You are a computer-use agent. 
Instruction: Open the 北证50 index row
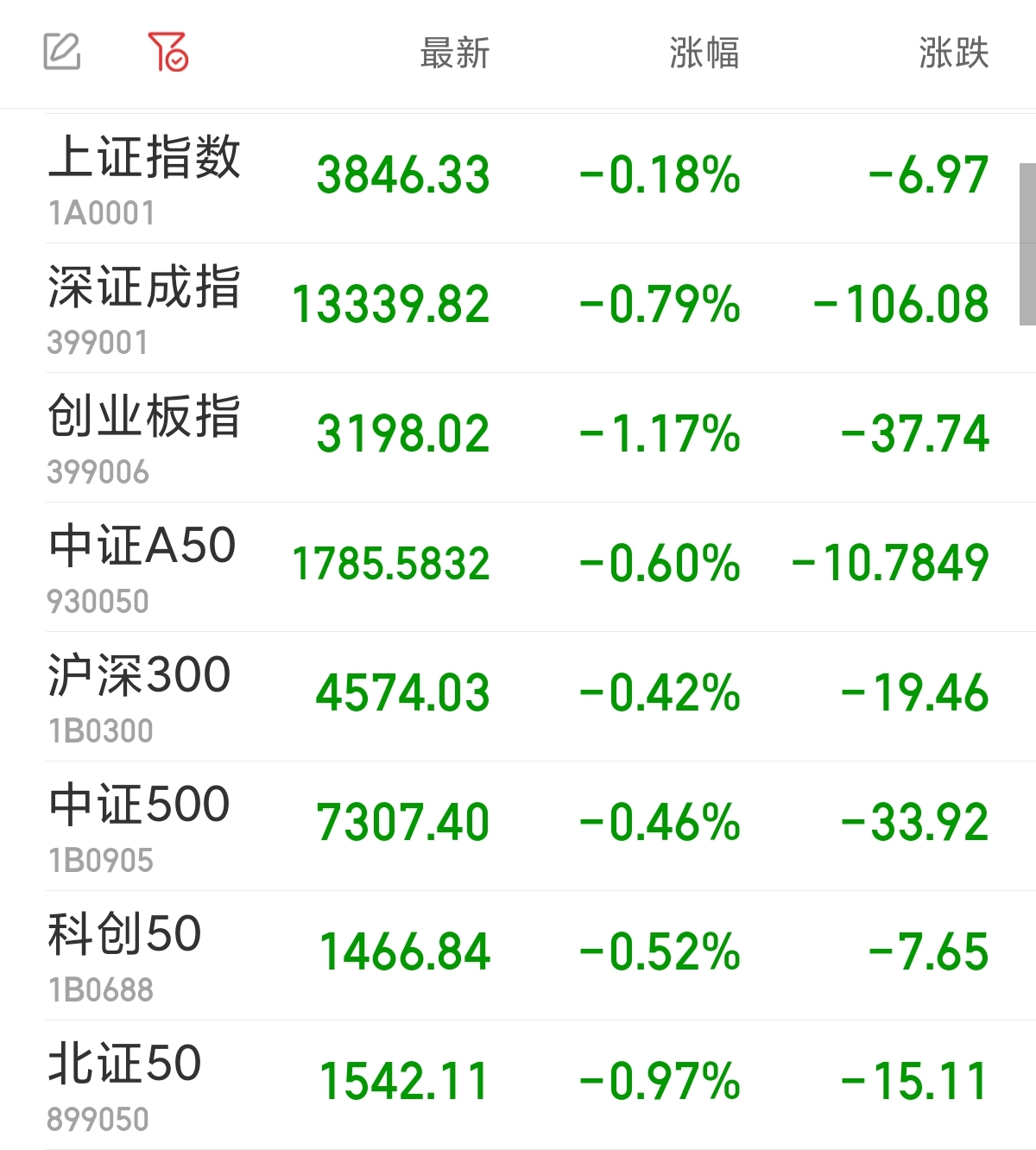[x=518, y=1085]
